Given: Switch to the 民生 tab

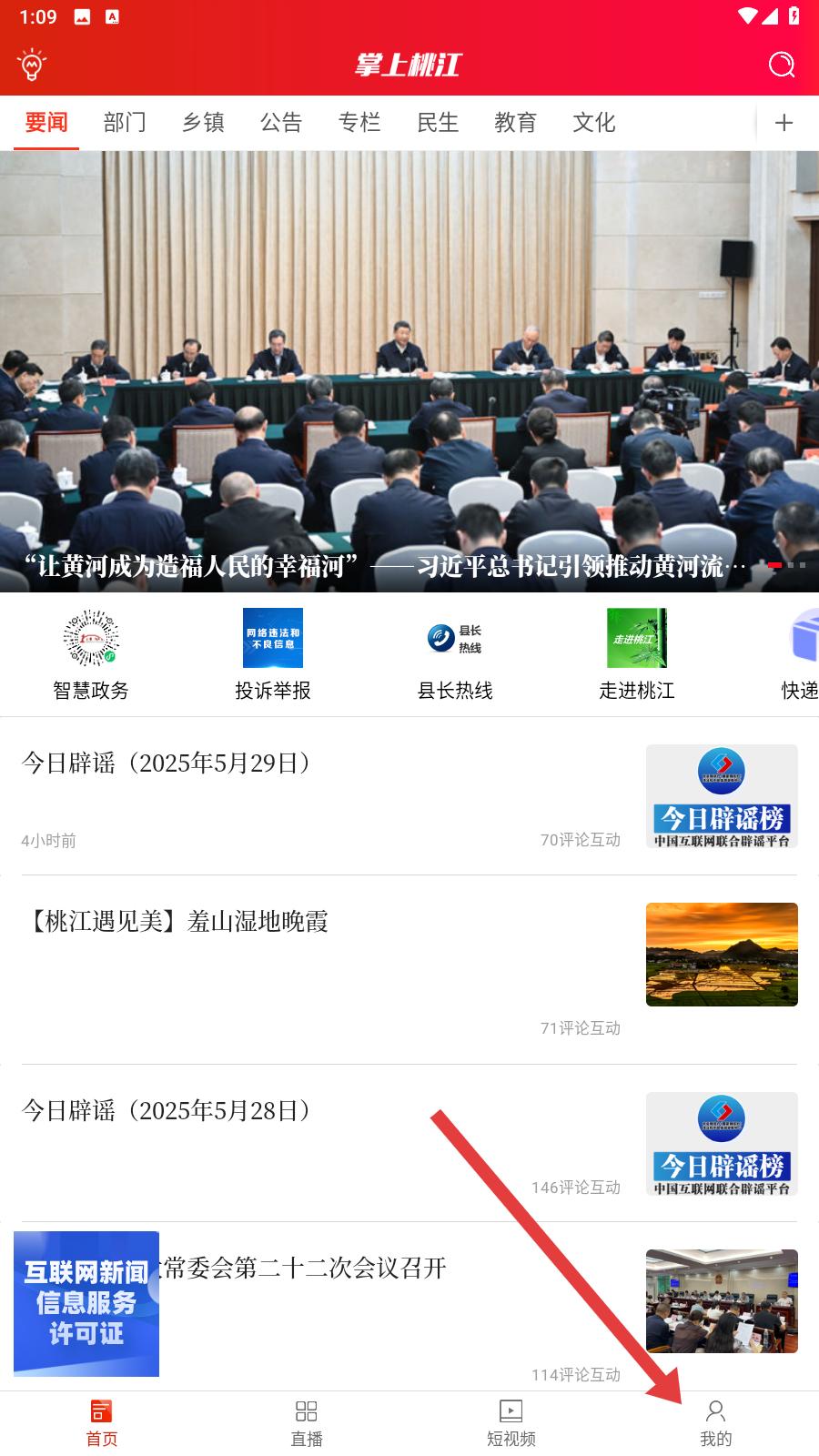Looking at the screenshot, I should (438, 123).
